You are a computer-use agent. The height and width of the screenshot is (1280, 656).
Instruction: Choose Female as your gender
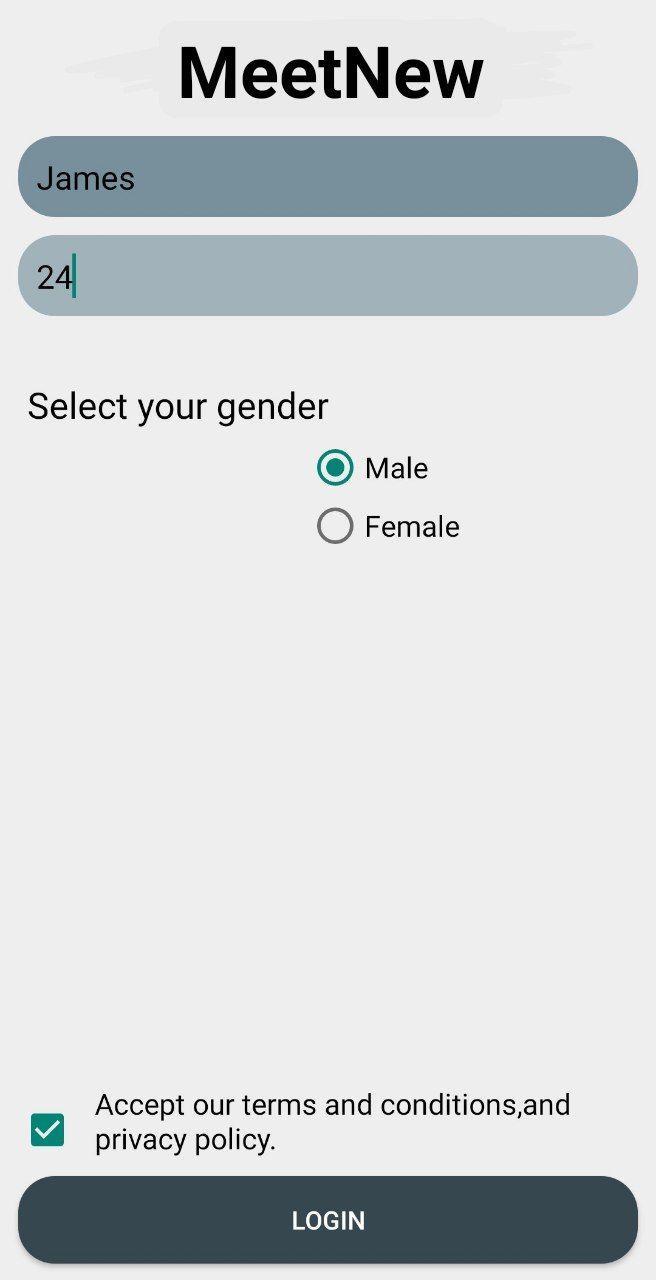(x=335, y=526)
